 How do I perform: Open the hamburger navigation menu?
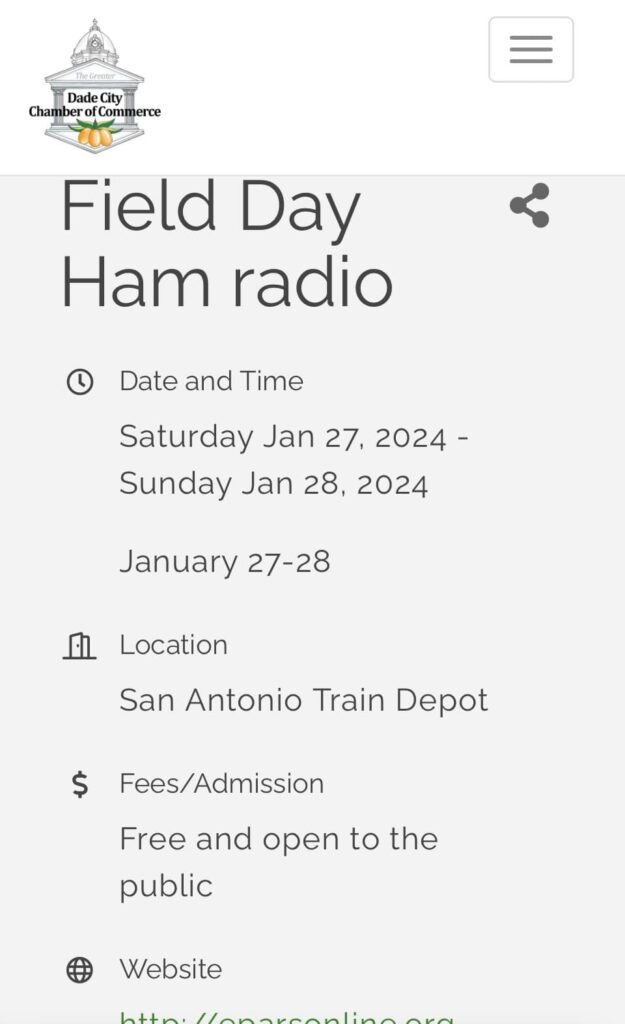tap(531, 50)
